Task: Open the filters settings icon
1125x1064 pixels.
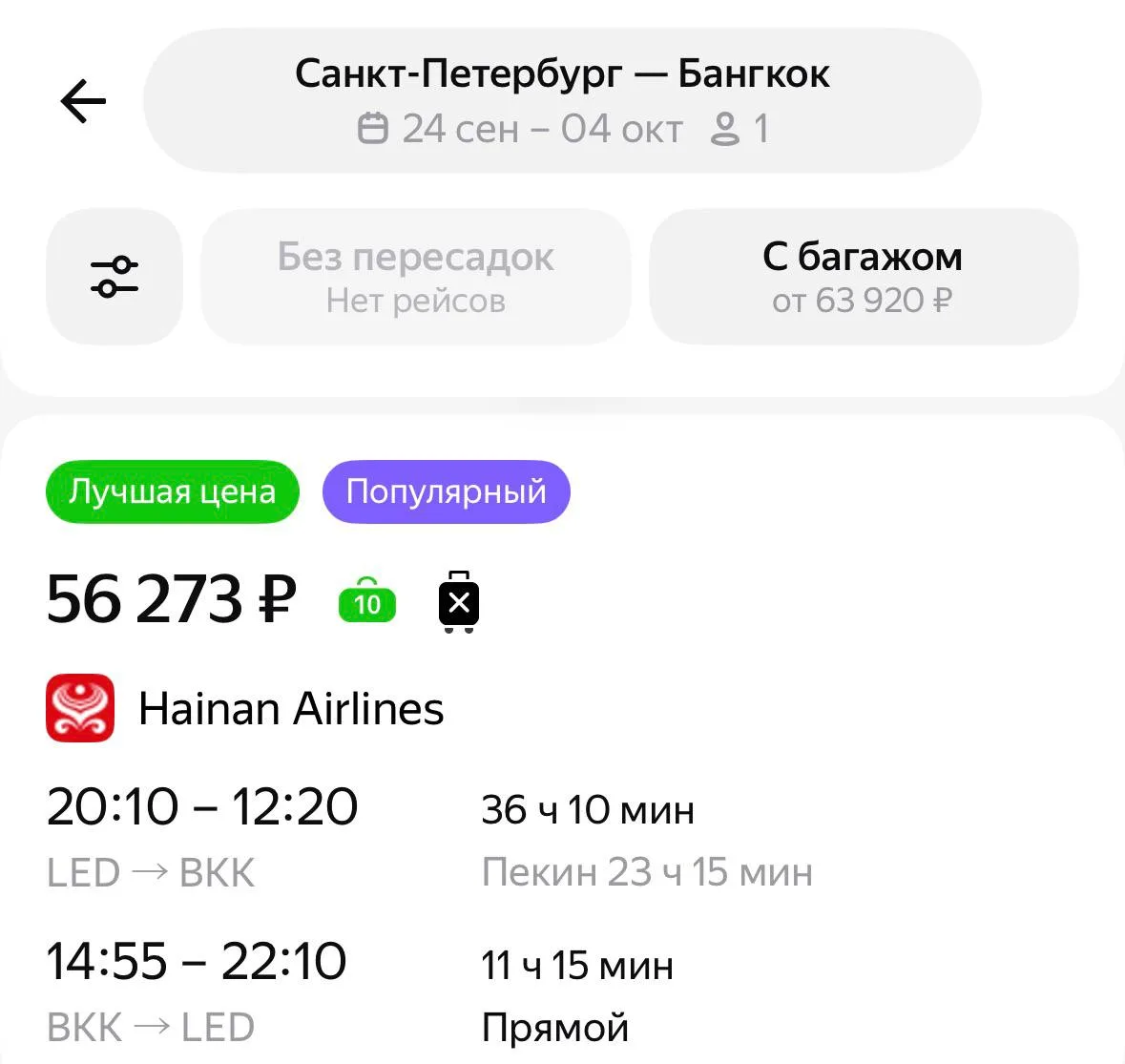Action: coord(115,276)
